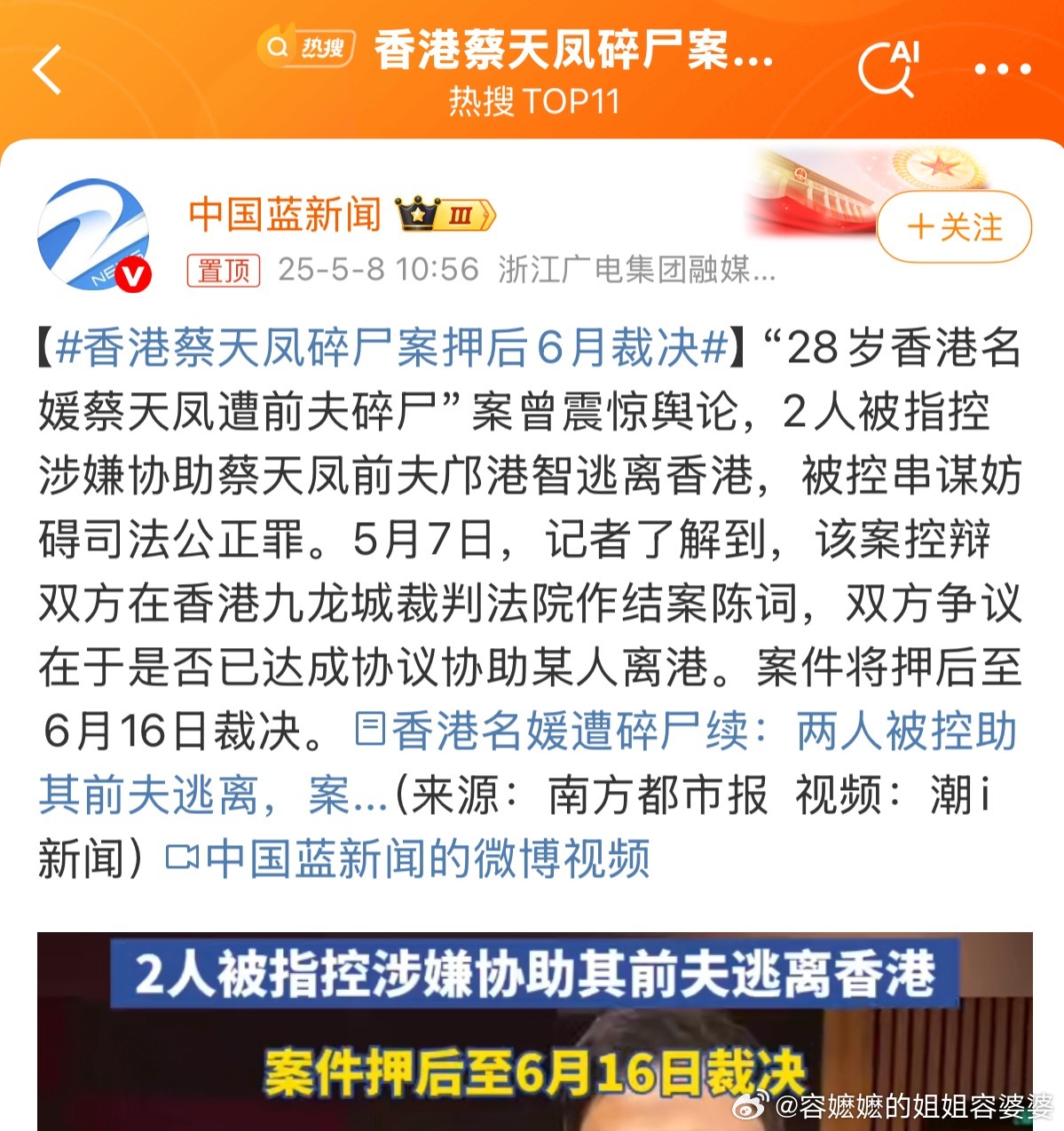Open 中国蓝新闻的微博视频 link
Image resolution: width=1064 pixels, height=1131 pixels.
pos(408,859)
